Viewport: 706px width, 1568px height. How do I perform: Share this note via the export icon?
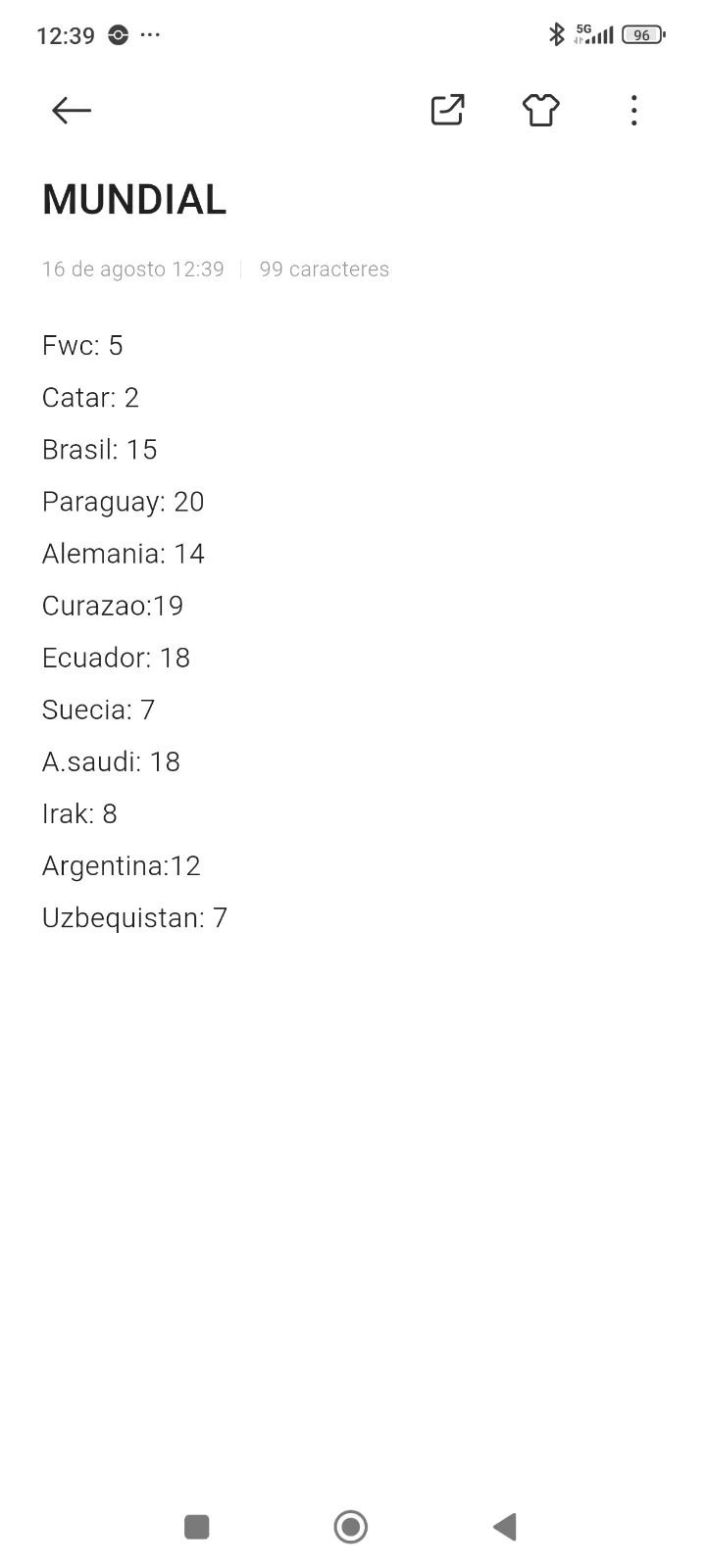tap(447, 110)
